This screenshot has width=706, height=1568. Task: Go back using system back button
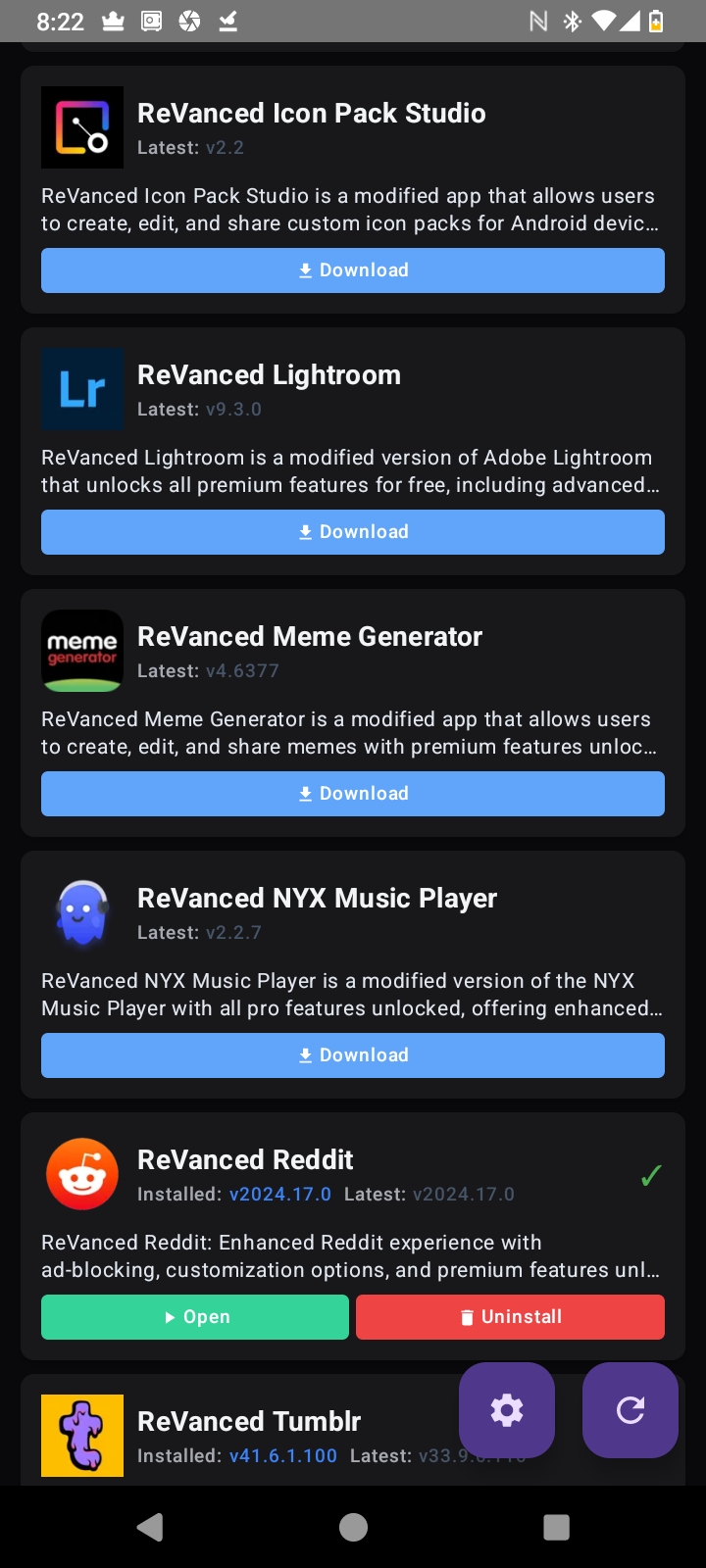coord(150,1527)
